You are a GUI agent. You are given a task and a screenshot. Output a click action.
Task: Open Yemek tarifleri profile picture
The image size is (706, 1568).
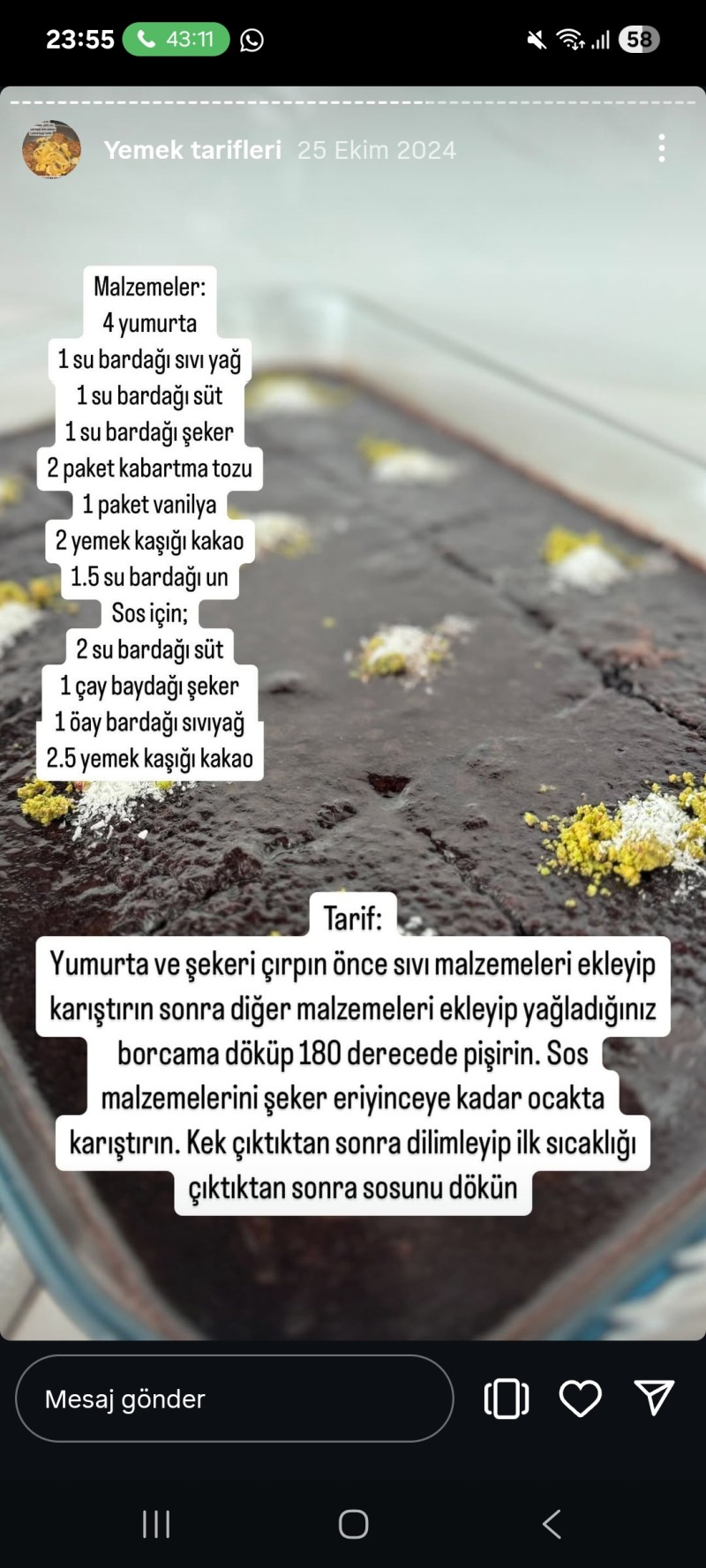(x=51, y=150)
